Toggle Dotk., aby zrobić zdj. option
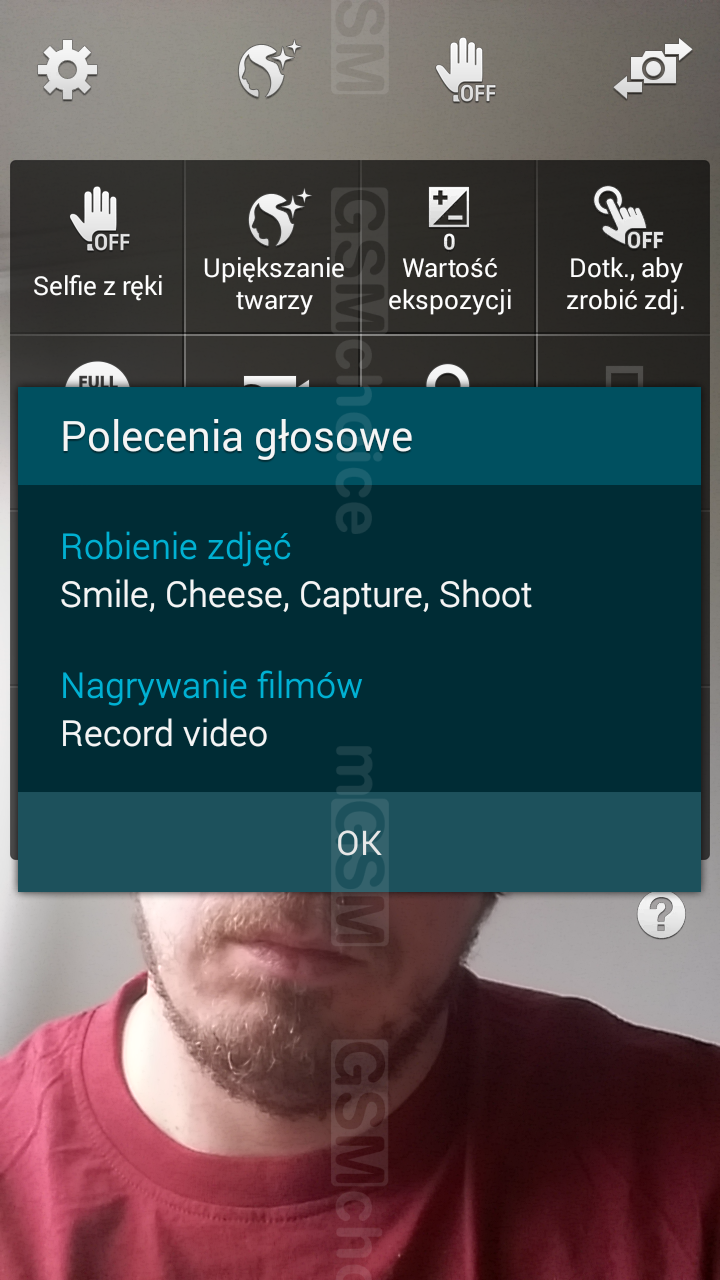720x1280 pixels. click(625, 247)
